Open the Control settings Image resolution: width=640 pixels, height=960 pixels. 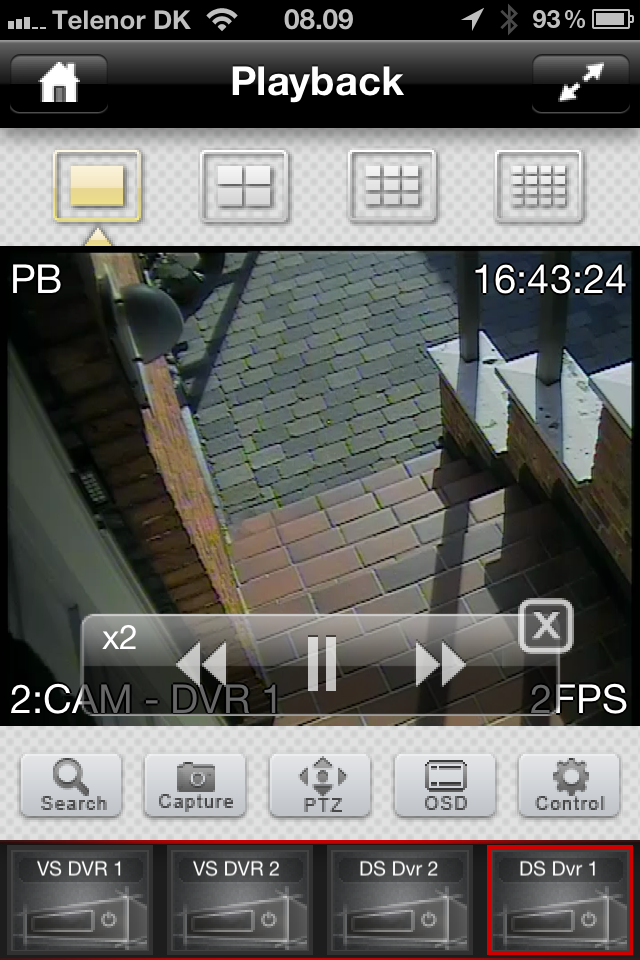click(x=569, y=786)
